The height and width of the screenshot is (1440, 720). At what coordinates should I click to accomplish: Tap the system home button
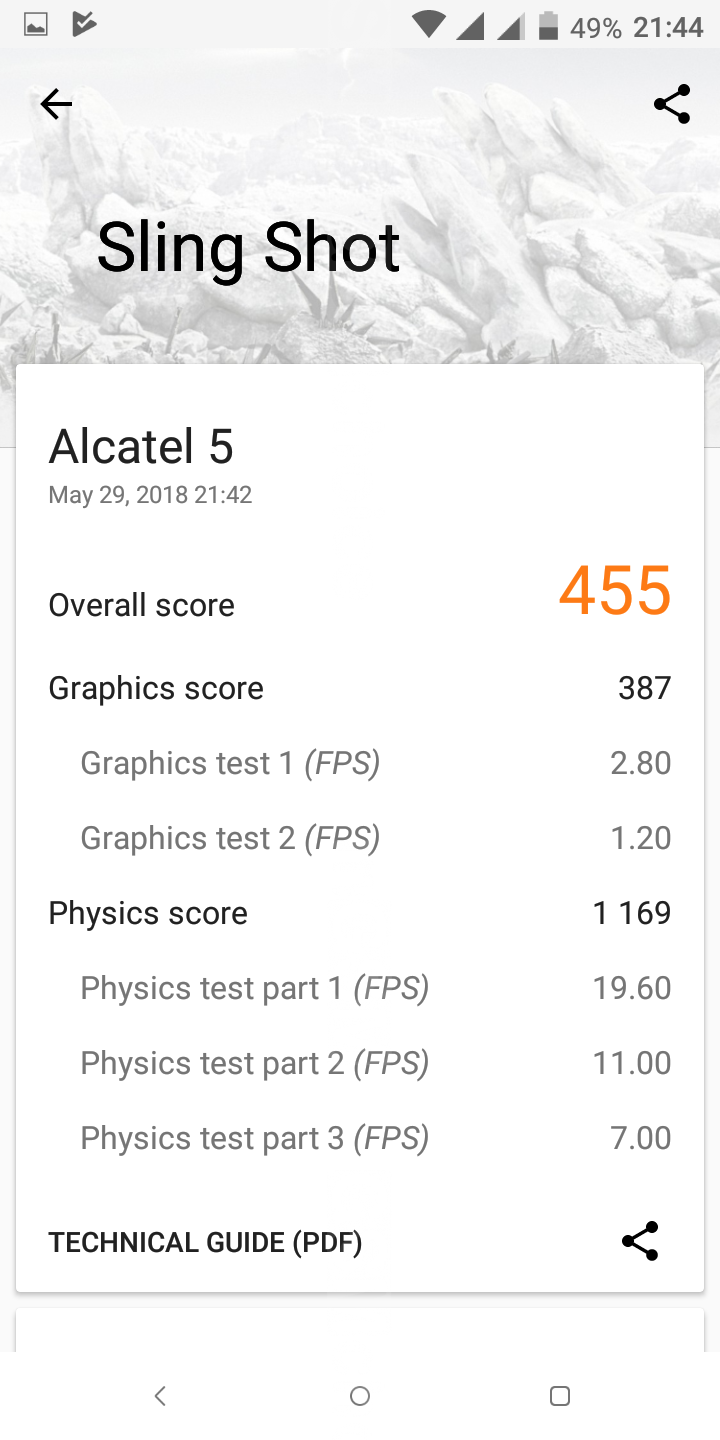click(x=360, y=1396)
